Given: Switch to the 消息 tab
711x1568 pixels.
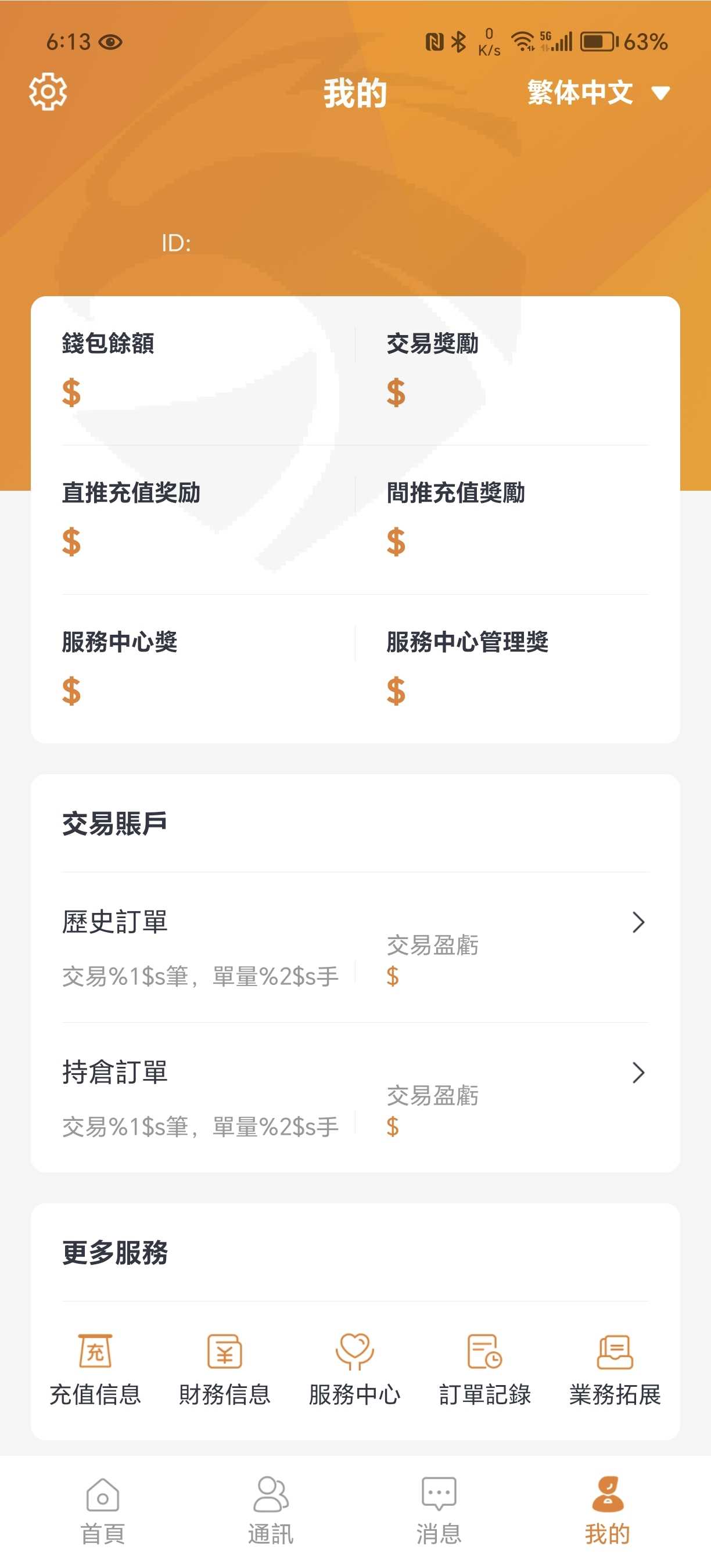Looking at the screenshot, I should 439,1511.
